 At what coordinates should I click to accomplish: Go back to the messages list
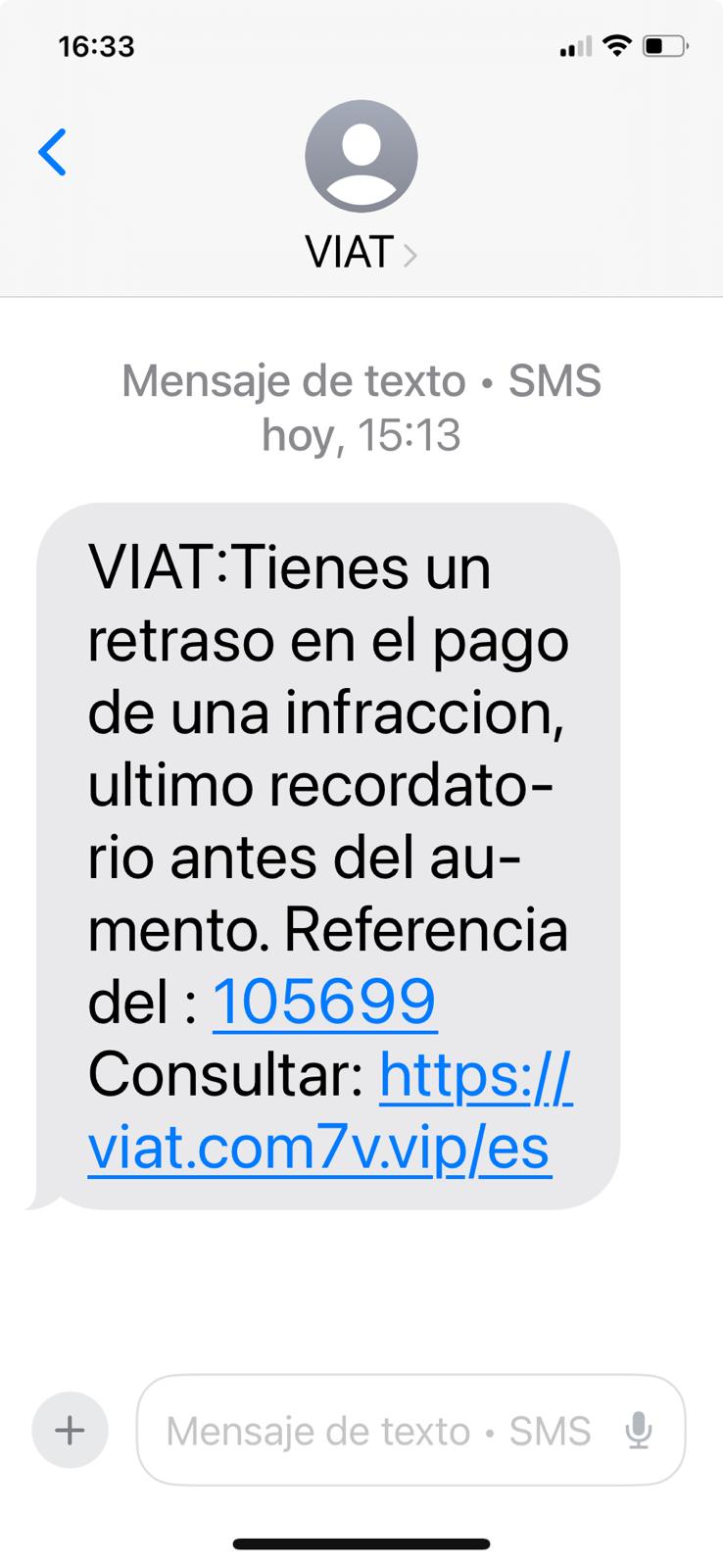coord(52,152)
